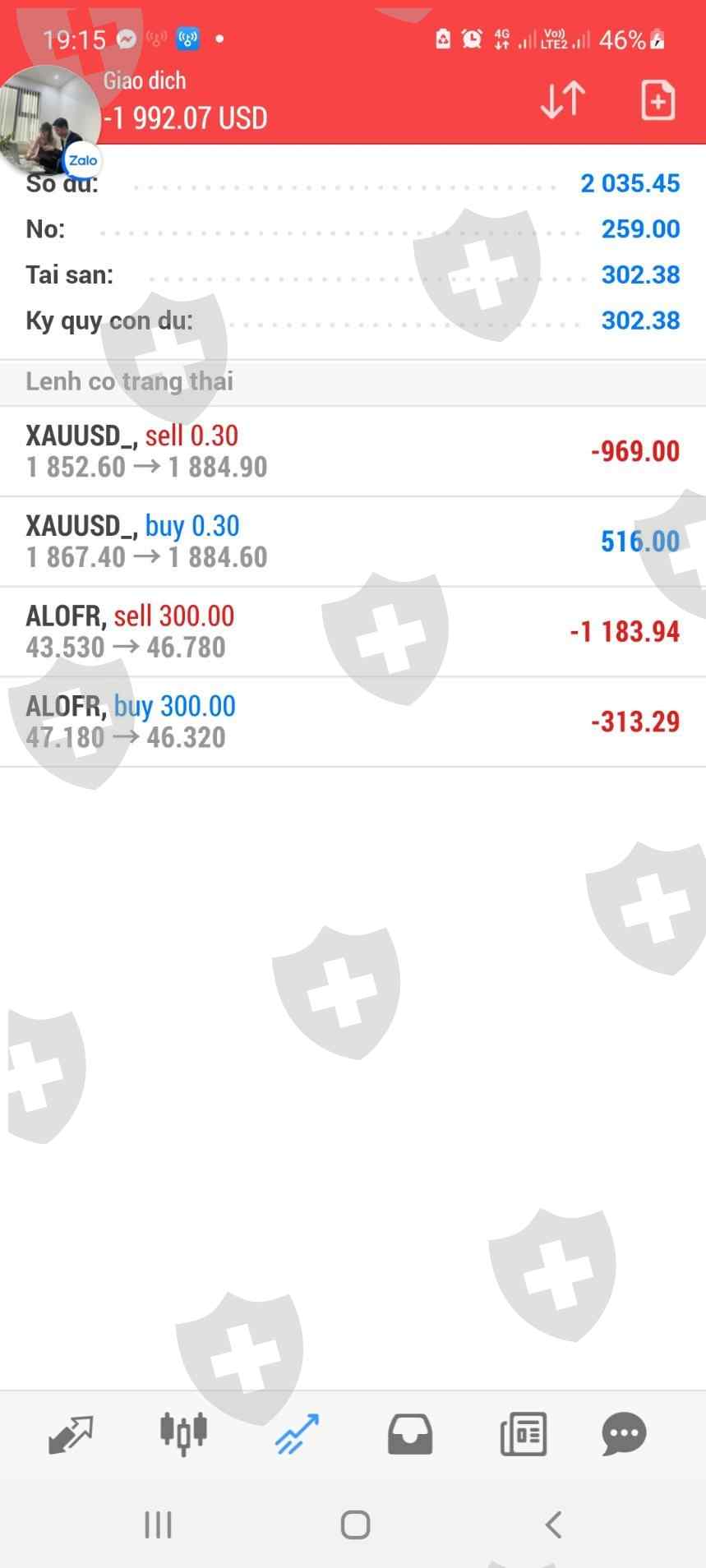
Task: Go back with the system back button
Action: click(553, 1525)
